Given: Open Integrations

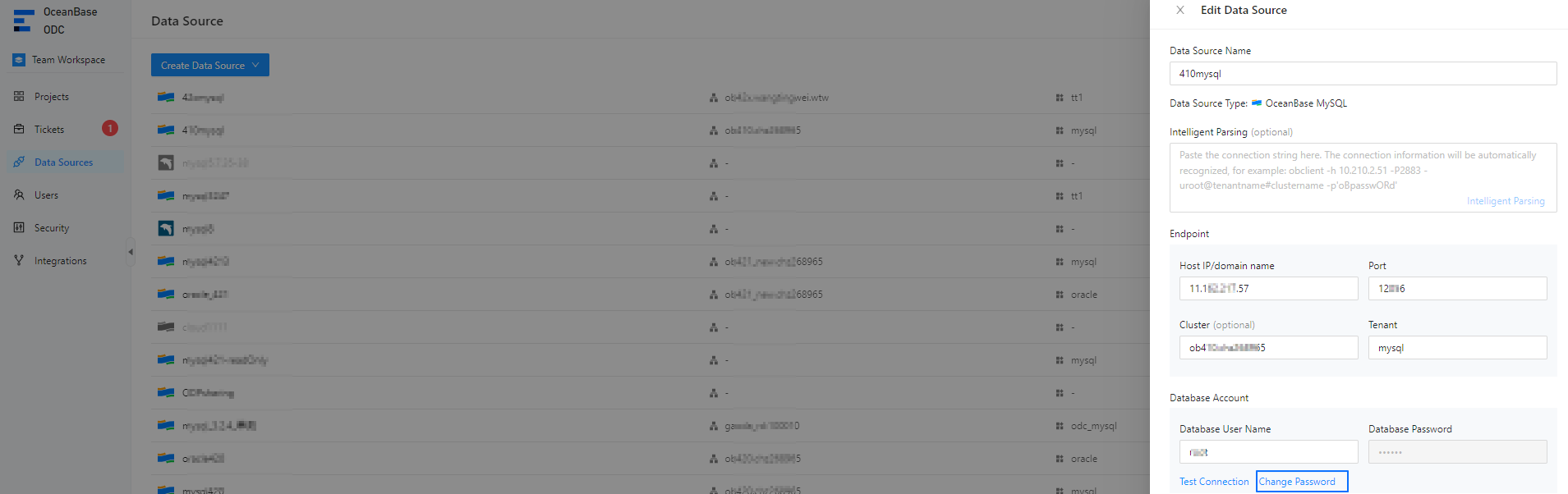Looking at the screenshot, I should (x=60, y=261).
